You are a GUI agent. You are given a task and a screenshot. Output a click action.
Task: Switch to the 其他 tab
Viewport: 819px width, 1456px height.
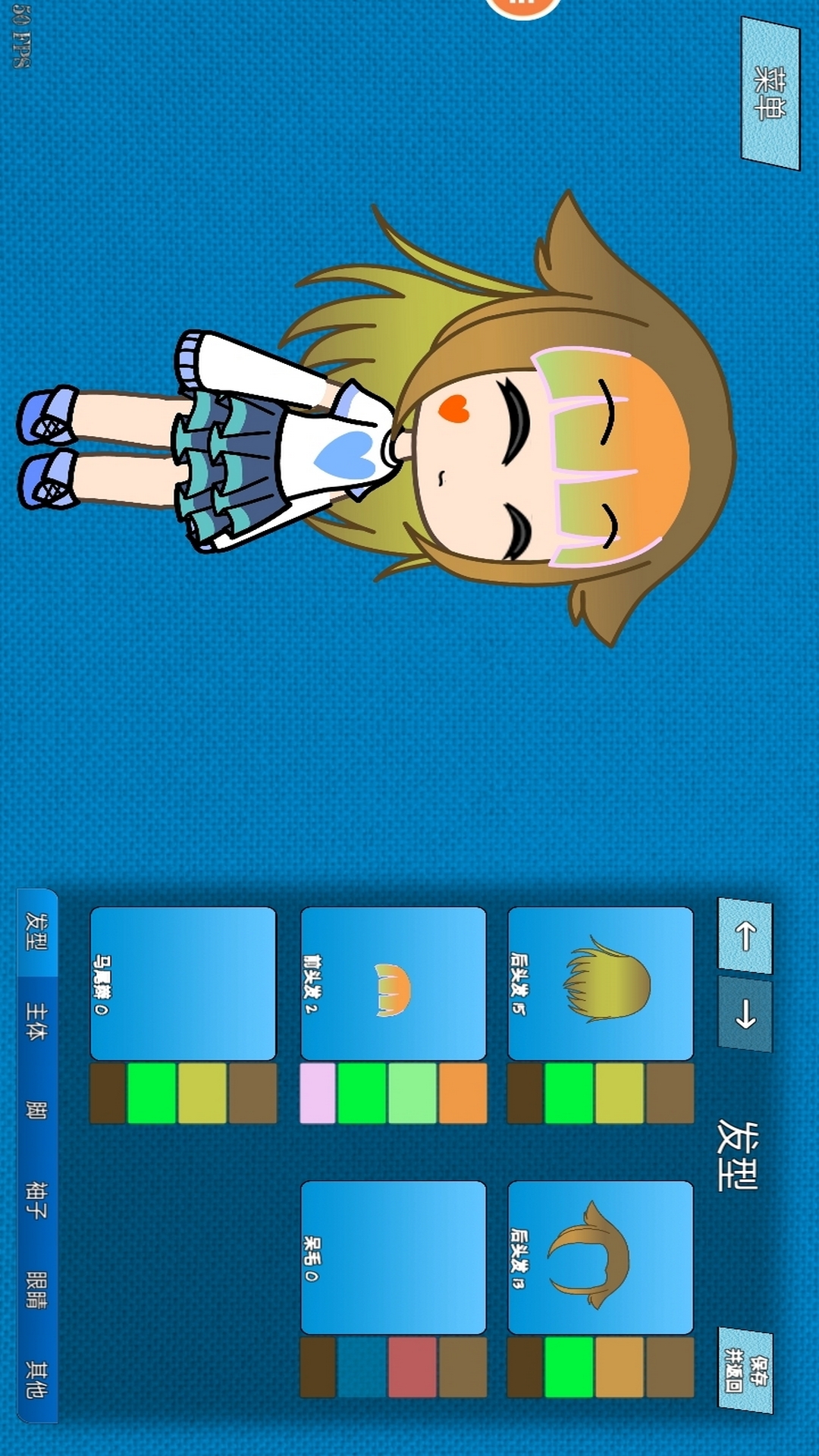pos(36,1379)
